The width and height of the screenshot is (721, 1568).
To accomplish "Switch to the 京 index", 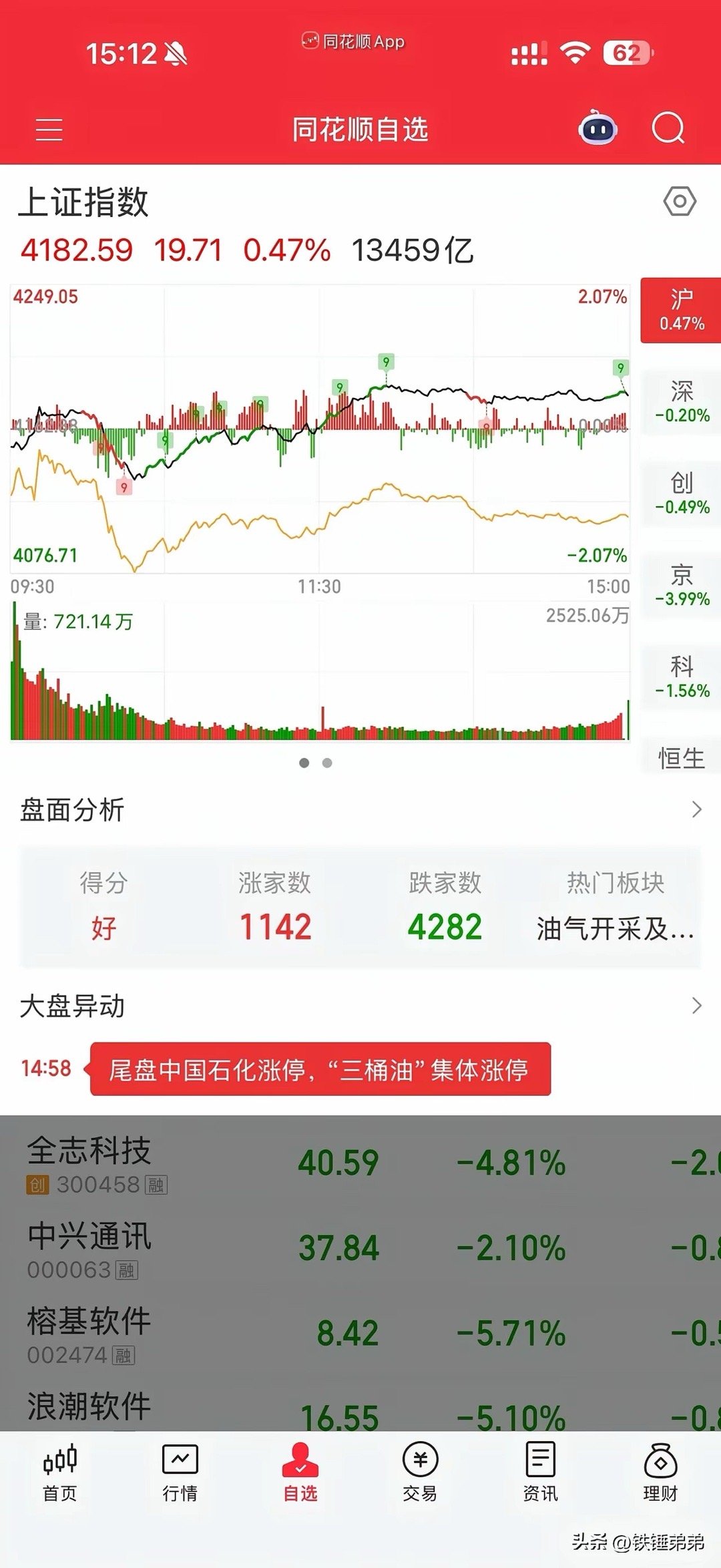I will tap(681, 586).
